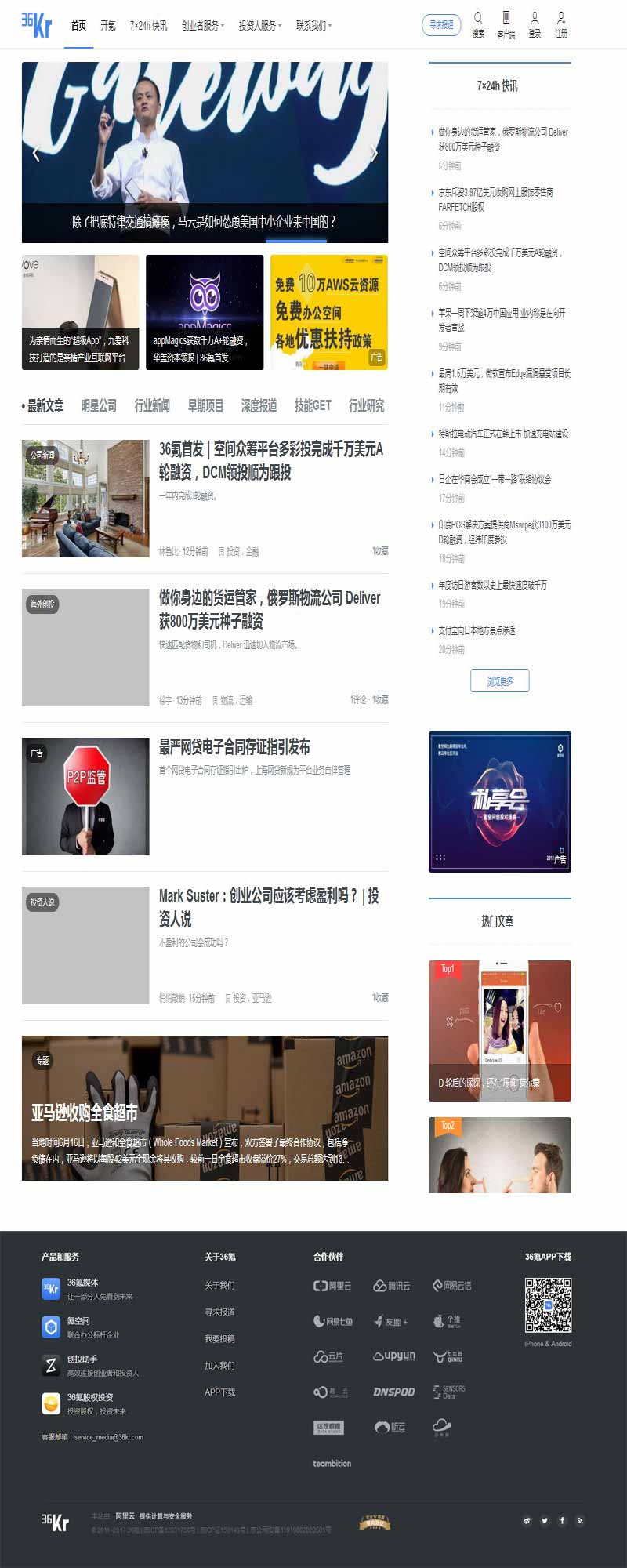This screenshot has width=627, height=1568.
Task: Open the article 空间众筹平台多彩投完成千万美元A轮融资
Action: pyautogui.click(x=270, y=460)
